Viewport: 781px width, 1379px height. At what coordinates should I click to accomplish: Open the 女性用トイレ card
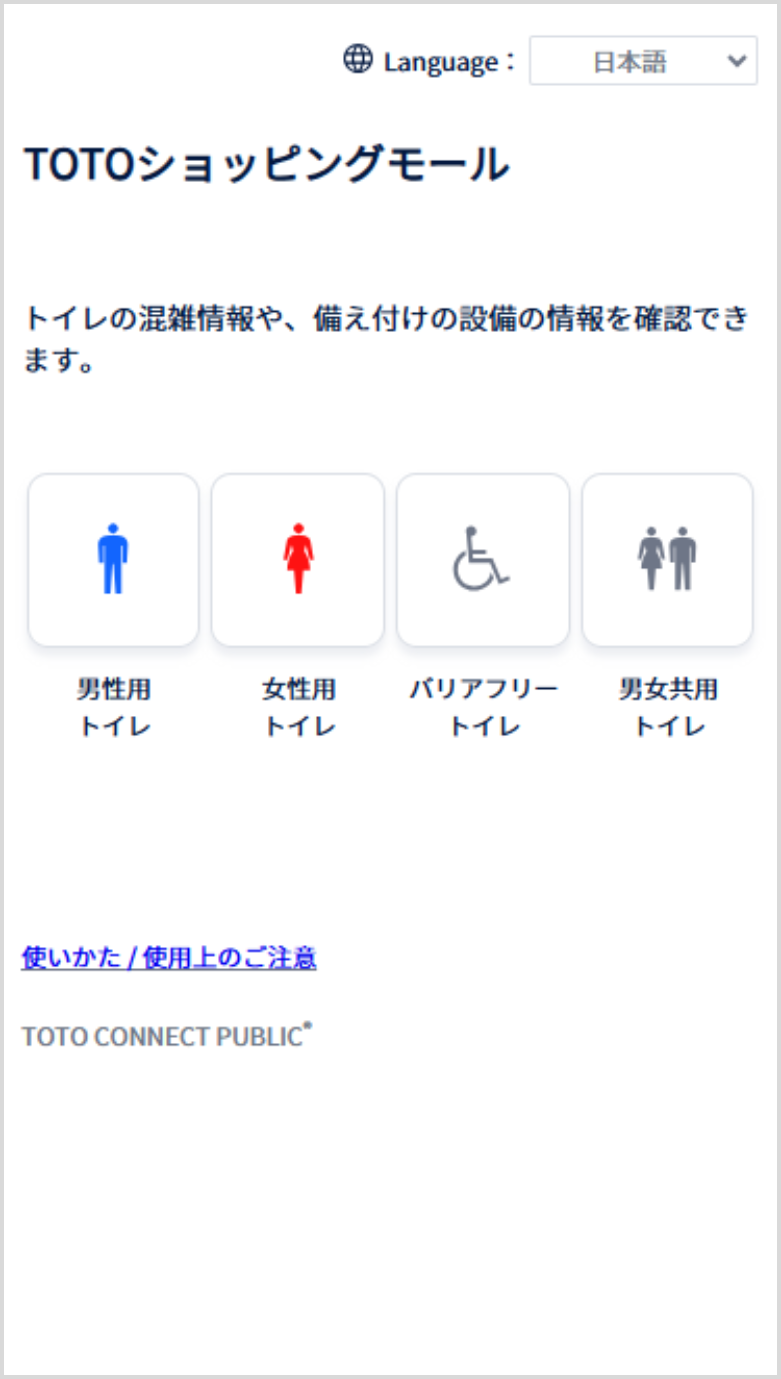click(x=298, y=560)
